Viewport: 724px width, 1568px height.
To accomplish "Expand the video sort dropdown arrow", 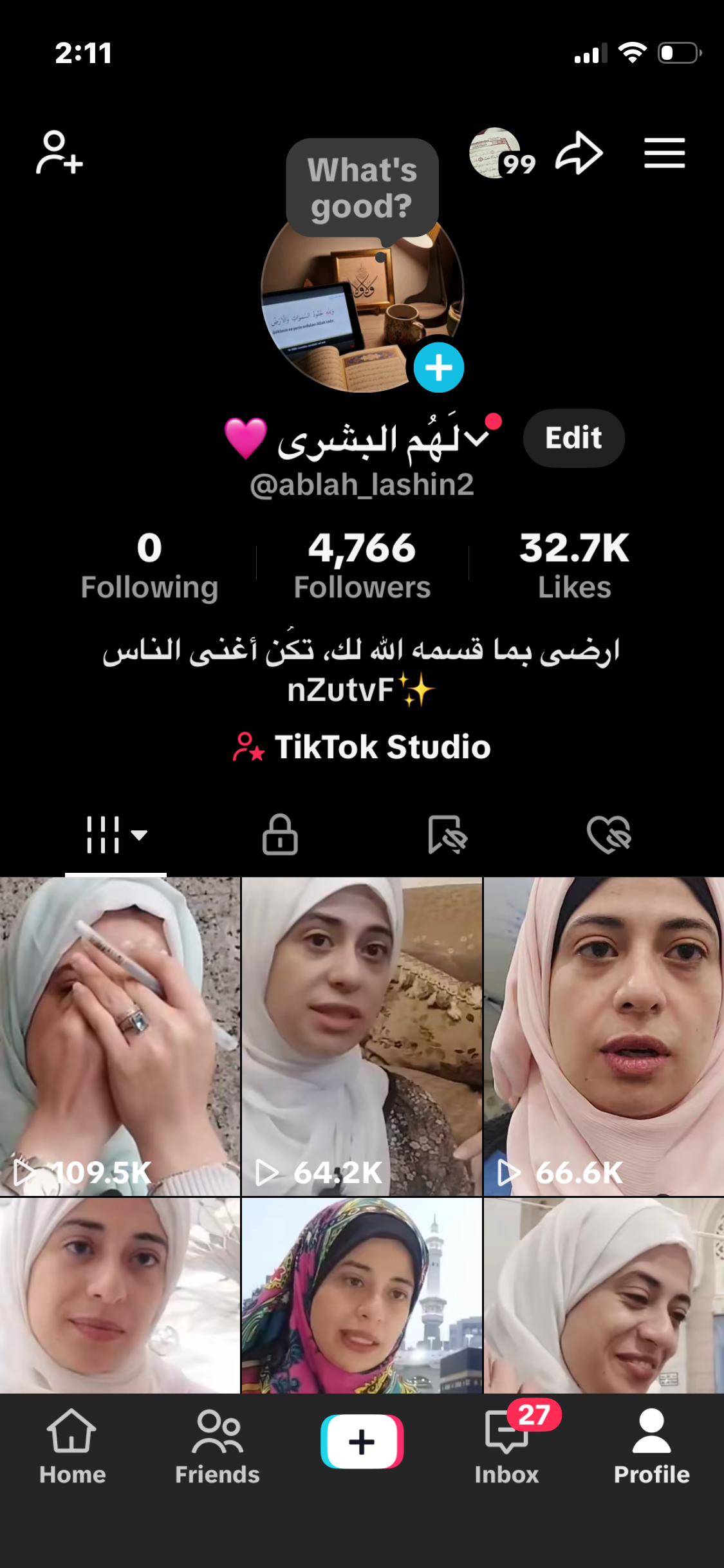I will point(139,835).
